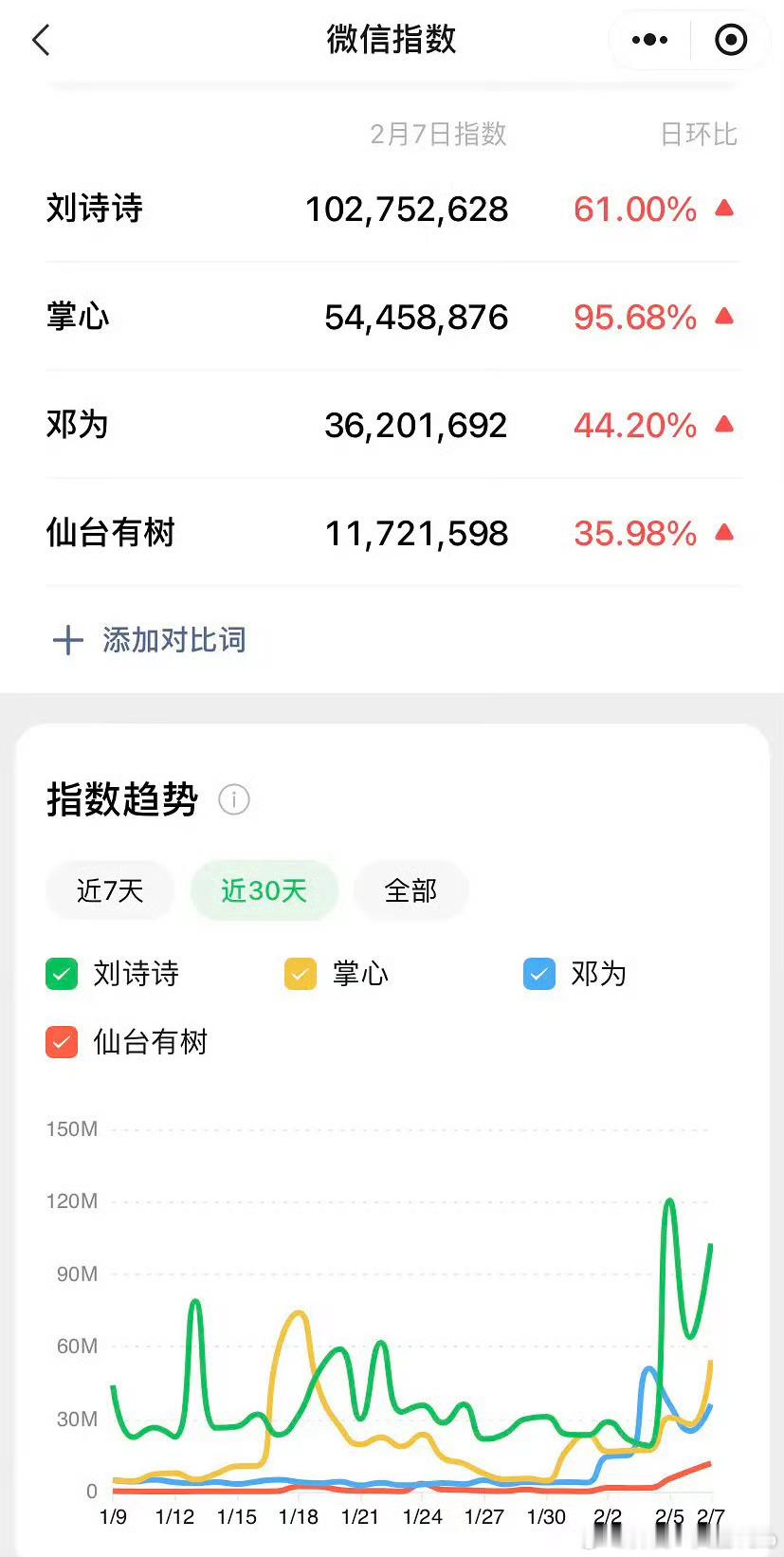Tap the rise arrow beside 仙台有树's percentage

(723, 533)
